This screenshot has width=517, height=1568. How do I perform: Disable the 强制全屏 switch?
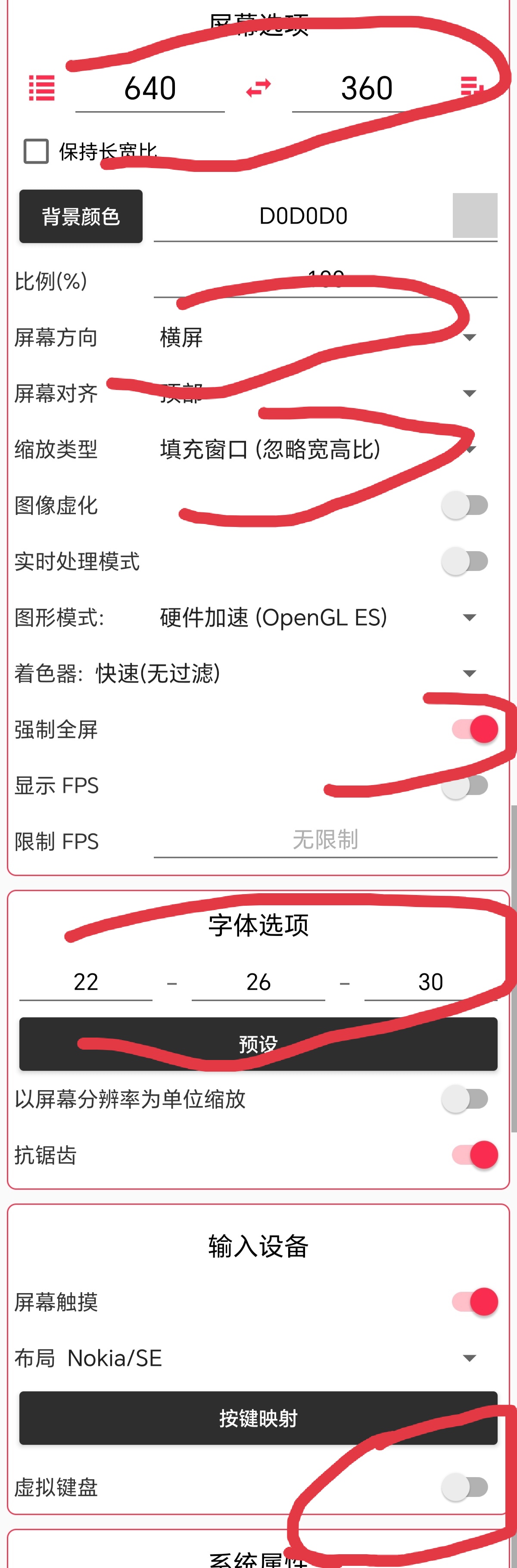tap(475, 729)
